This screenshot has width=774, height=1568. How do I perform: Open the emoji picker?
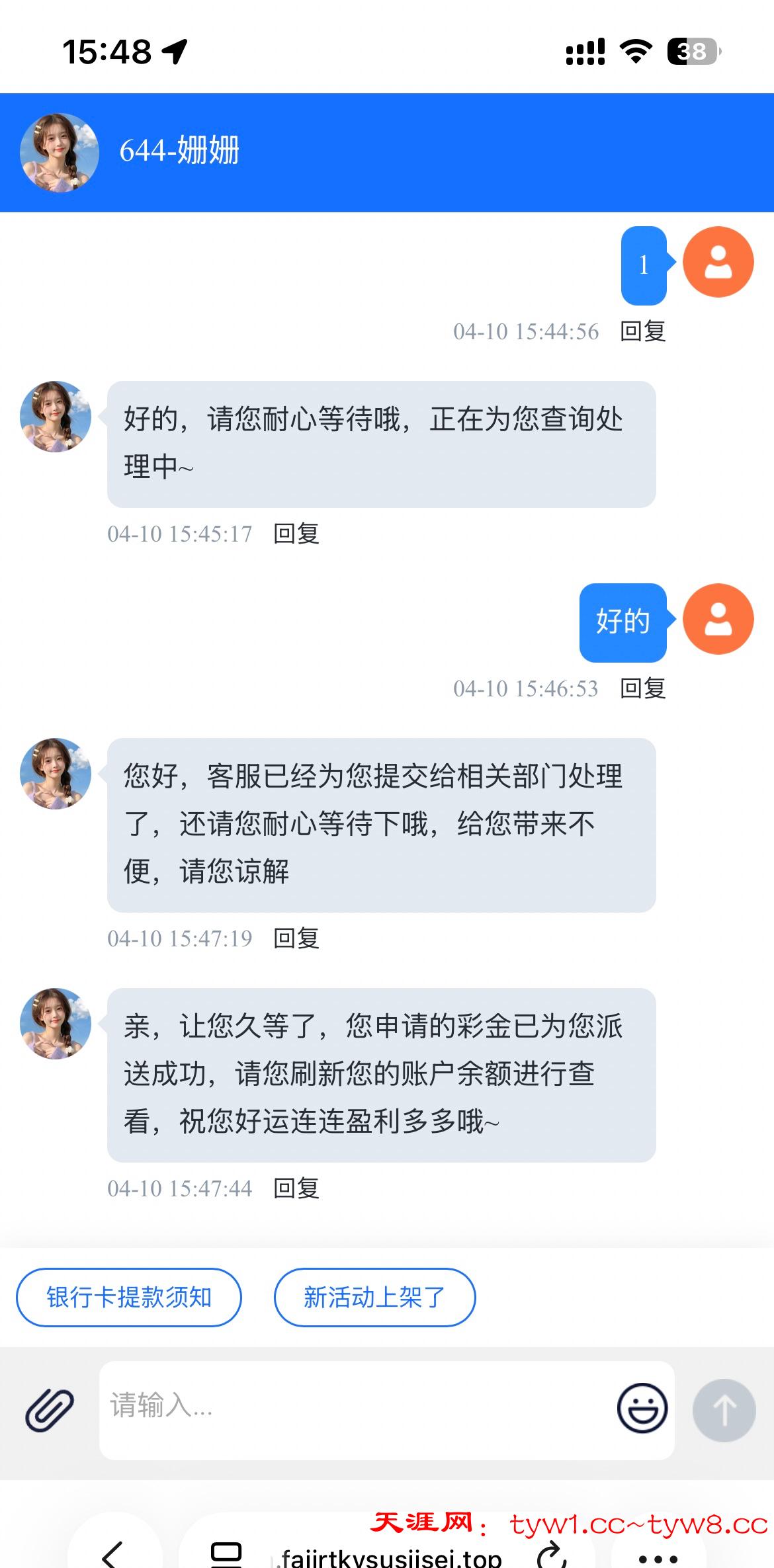pyautogui.click(x=642, y=1408)
